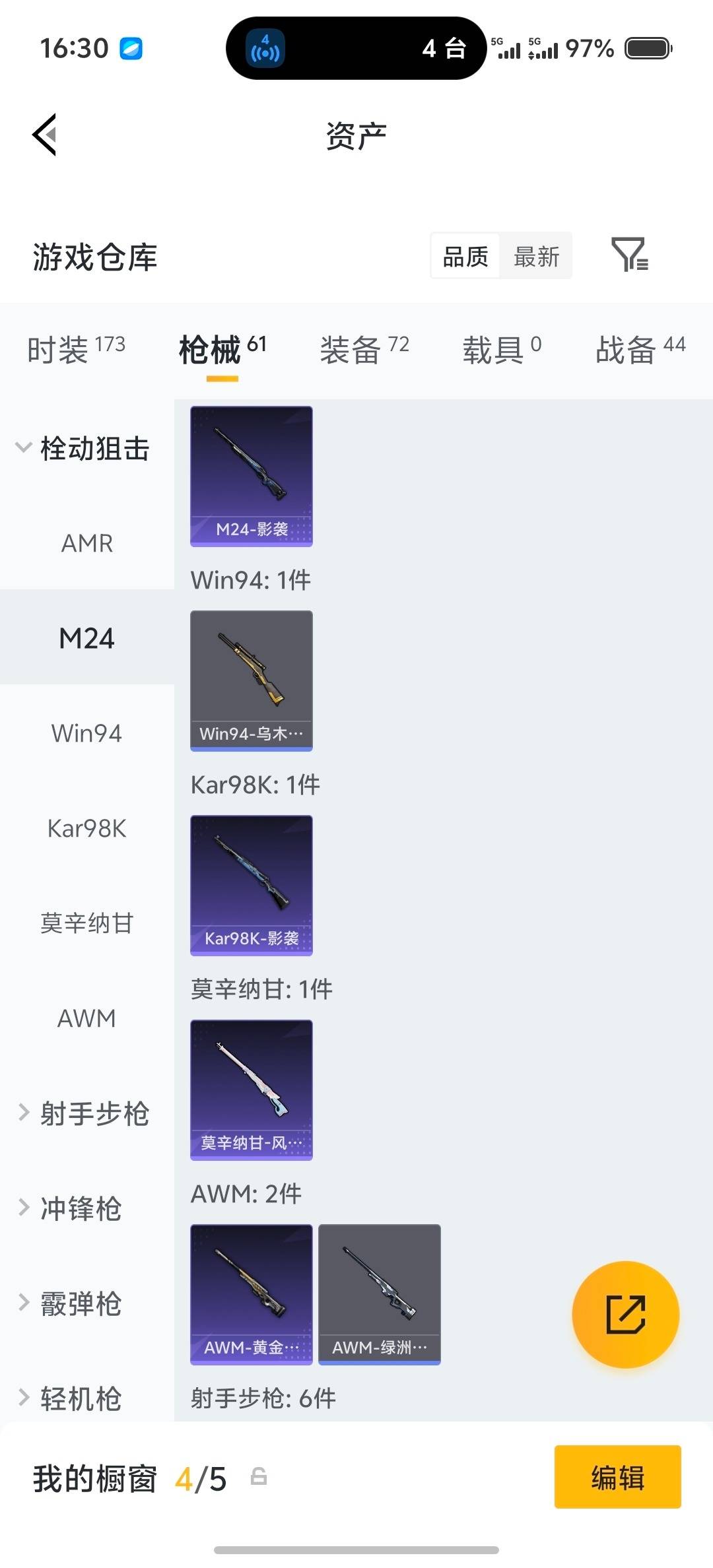
Task: Tap the lock icon beside 我的橱窗
Action: point(259,1478)
